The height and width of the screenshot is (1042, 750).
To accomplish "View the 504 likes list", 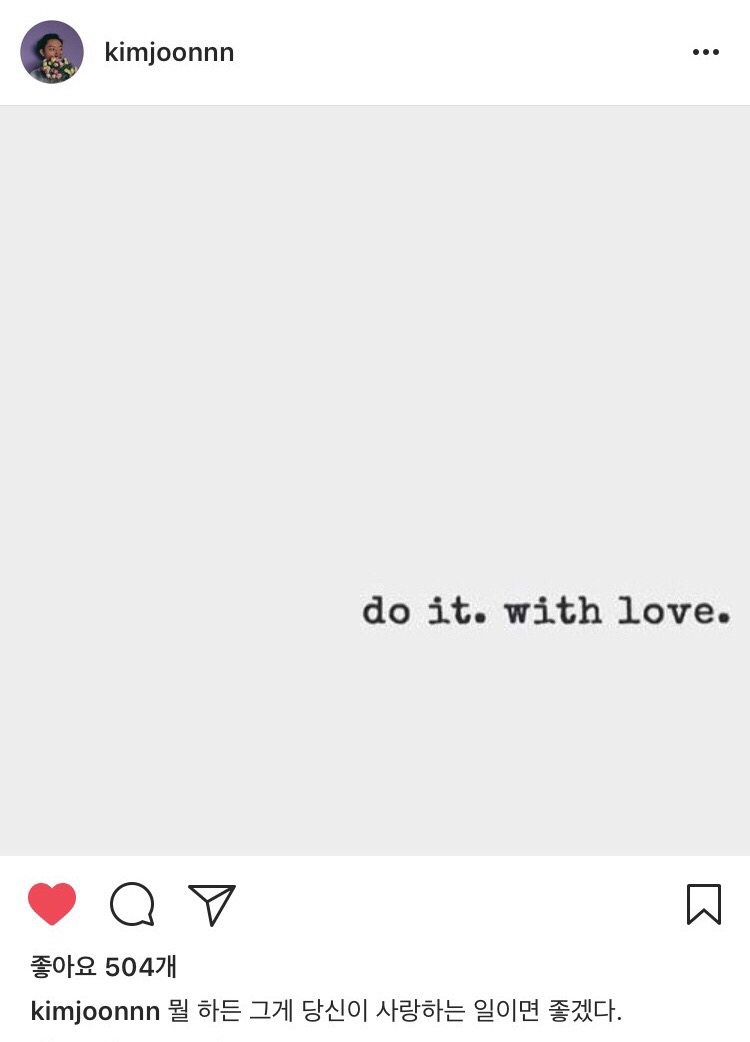I will click(104, 966).
